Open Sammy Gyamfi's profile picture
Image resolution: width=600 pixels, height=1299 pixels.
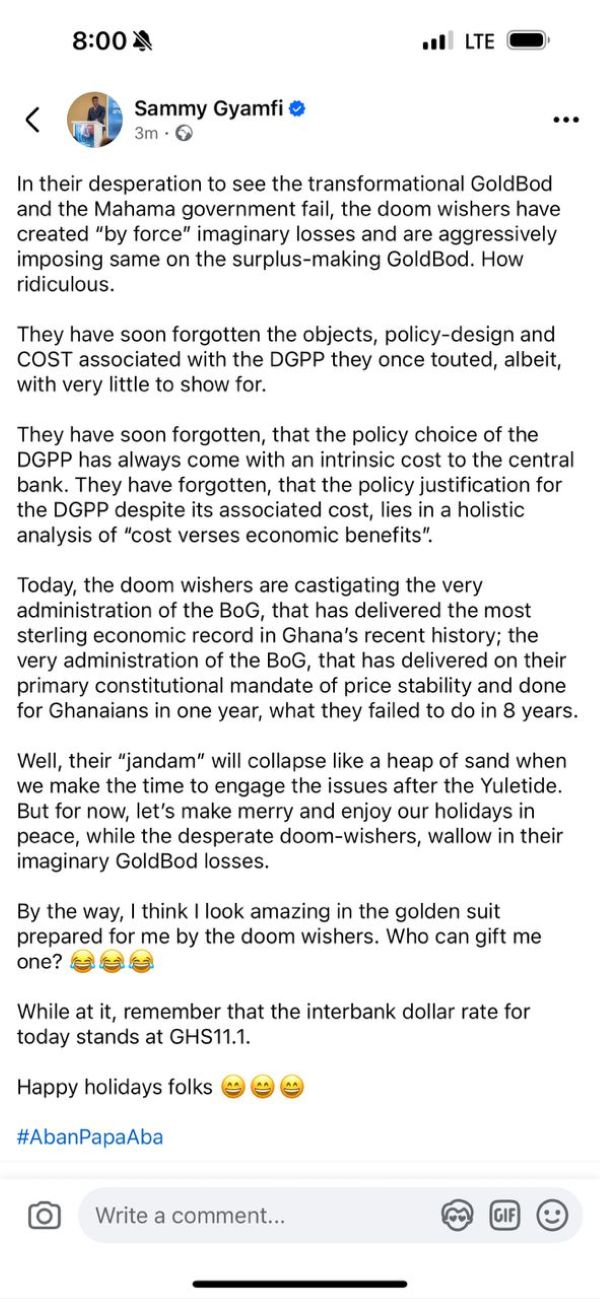[x=95, y=119]
